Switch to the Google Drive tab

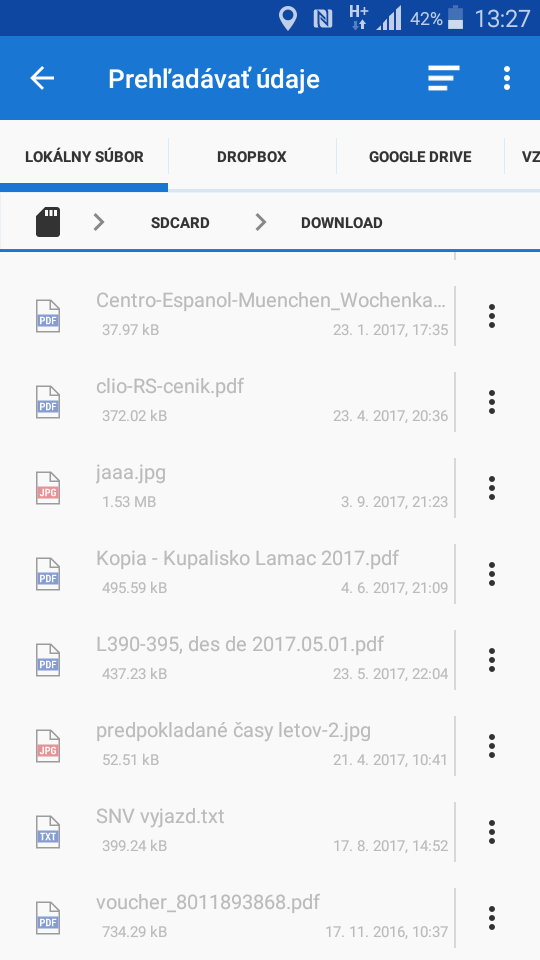coord(420,157)
